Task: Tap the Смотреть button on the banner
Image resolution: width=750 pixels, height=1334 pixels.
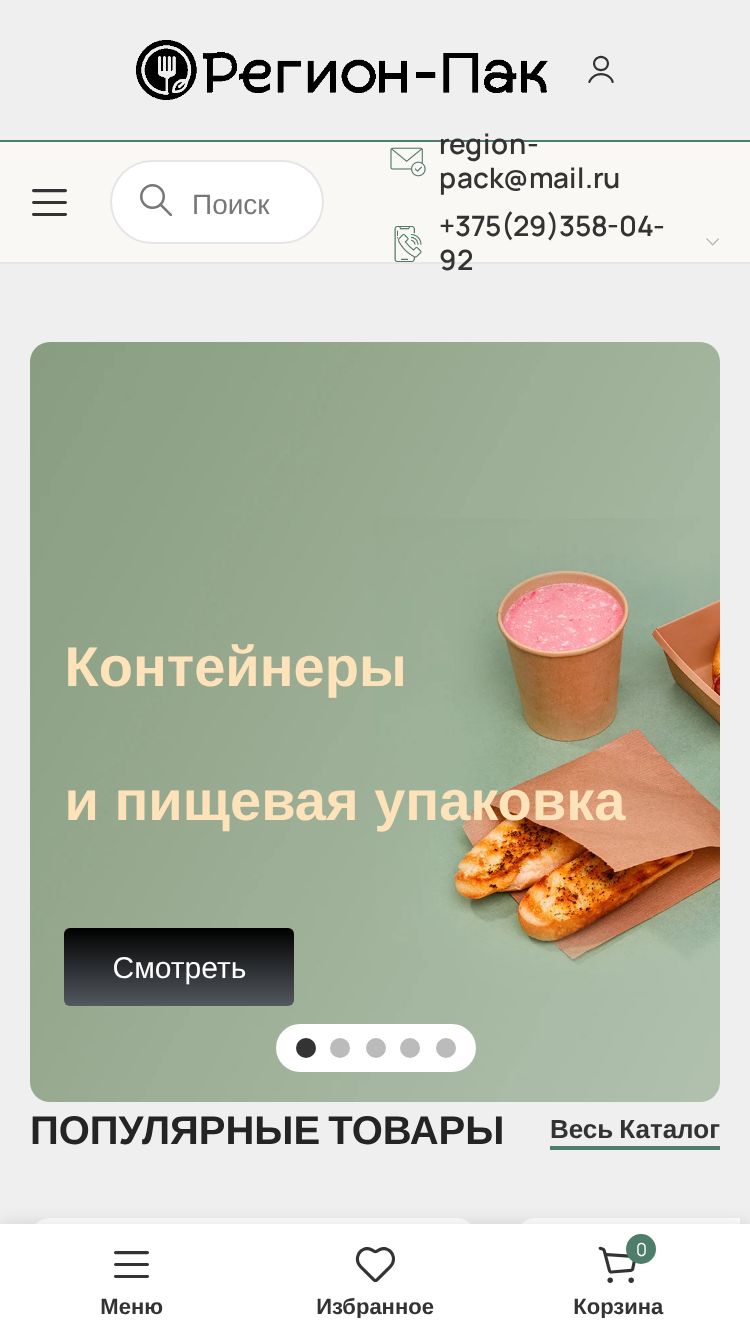Action: [x=179, y=967]
